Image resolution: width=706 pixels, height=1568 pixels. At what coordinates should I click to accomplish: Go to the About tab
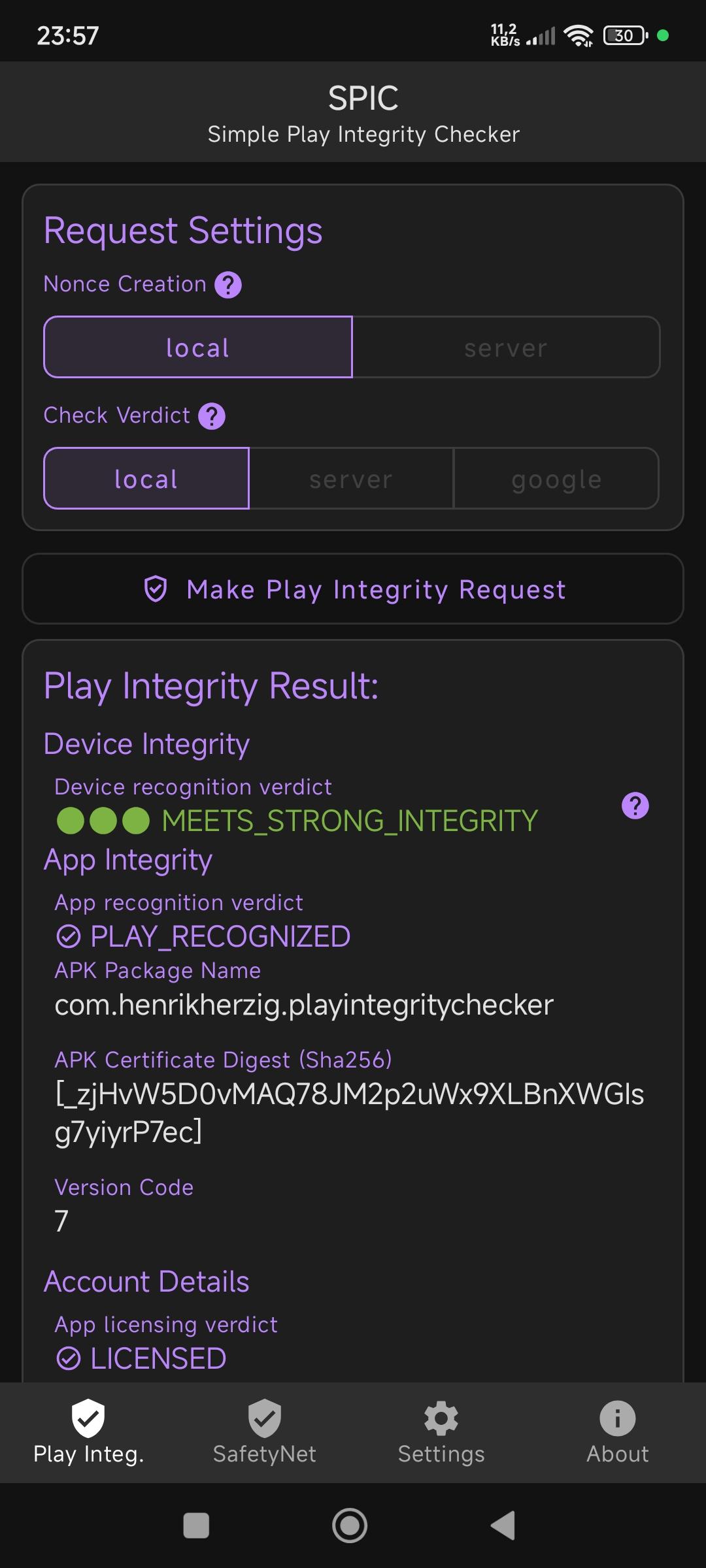point(618,1432)
